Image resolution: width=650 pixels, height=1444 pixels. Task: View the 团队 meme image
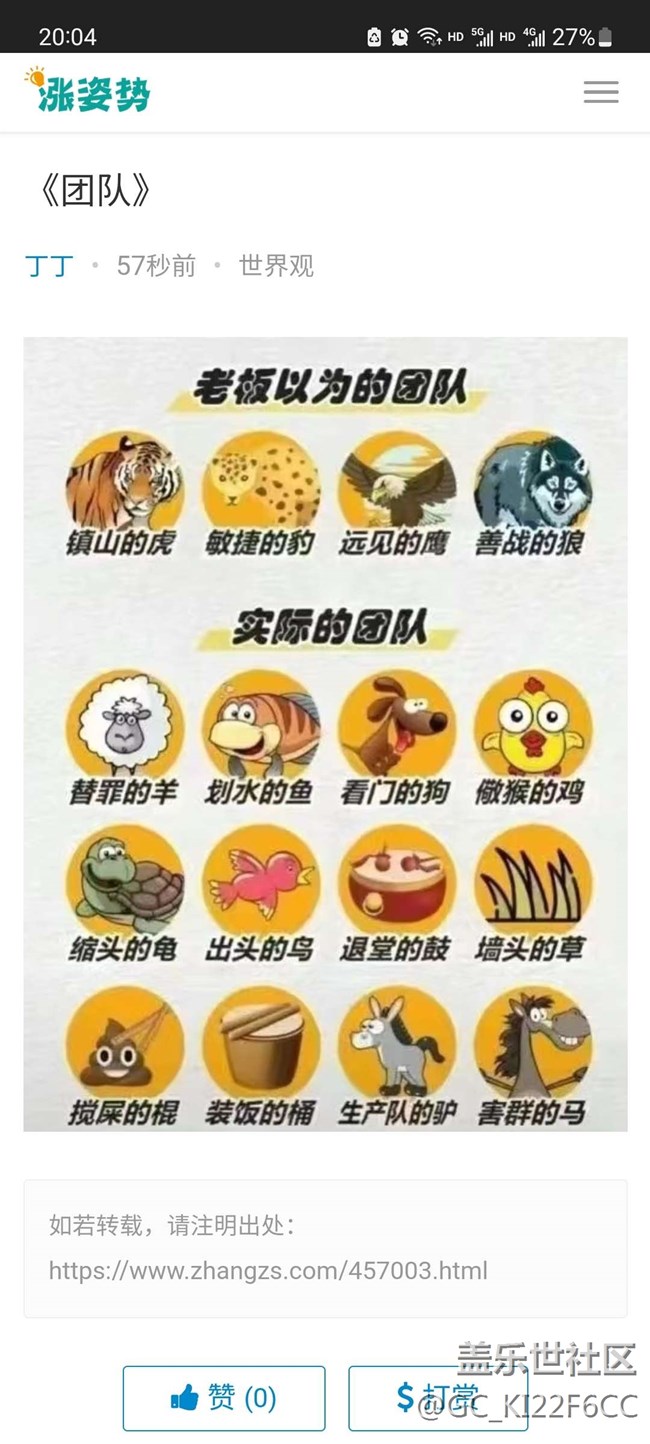point(325,734)
